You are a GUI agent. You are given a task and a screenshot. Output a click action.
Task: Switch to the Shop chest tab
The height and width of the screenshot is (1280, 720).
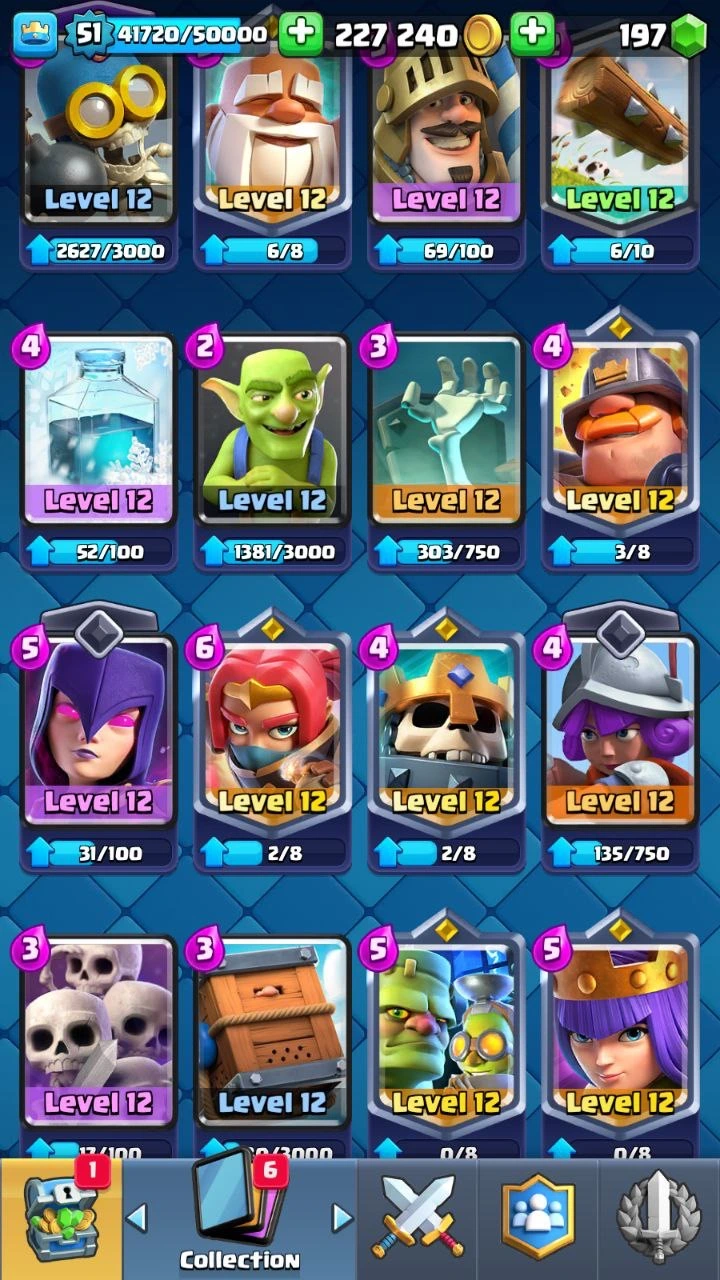[x=60, y=1218]
